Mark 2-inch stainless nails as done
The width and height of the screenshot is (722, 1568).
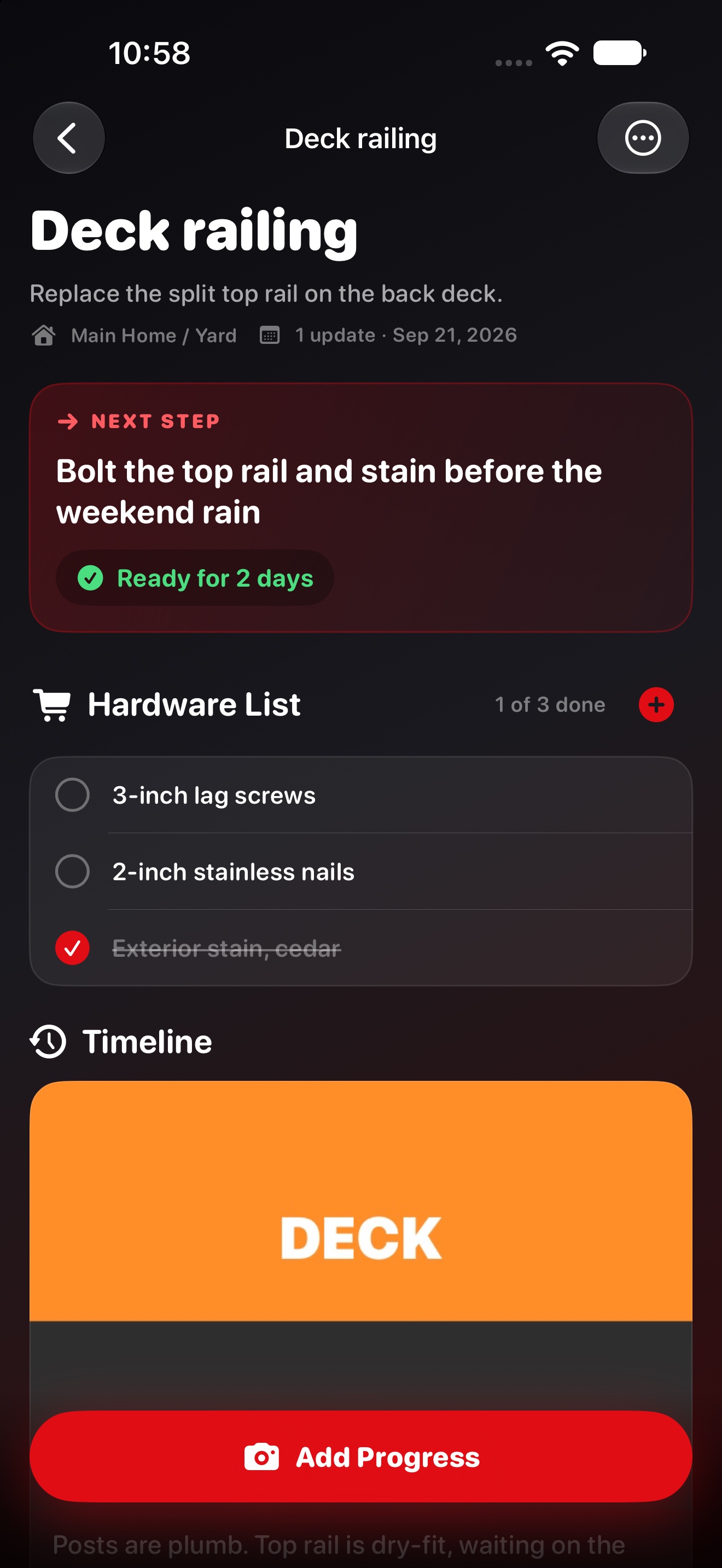tap(72, 871)
